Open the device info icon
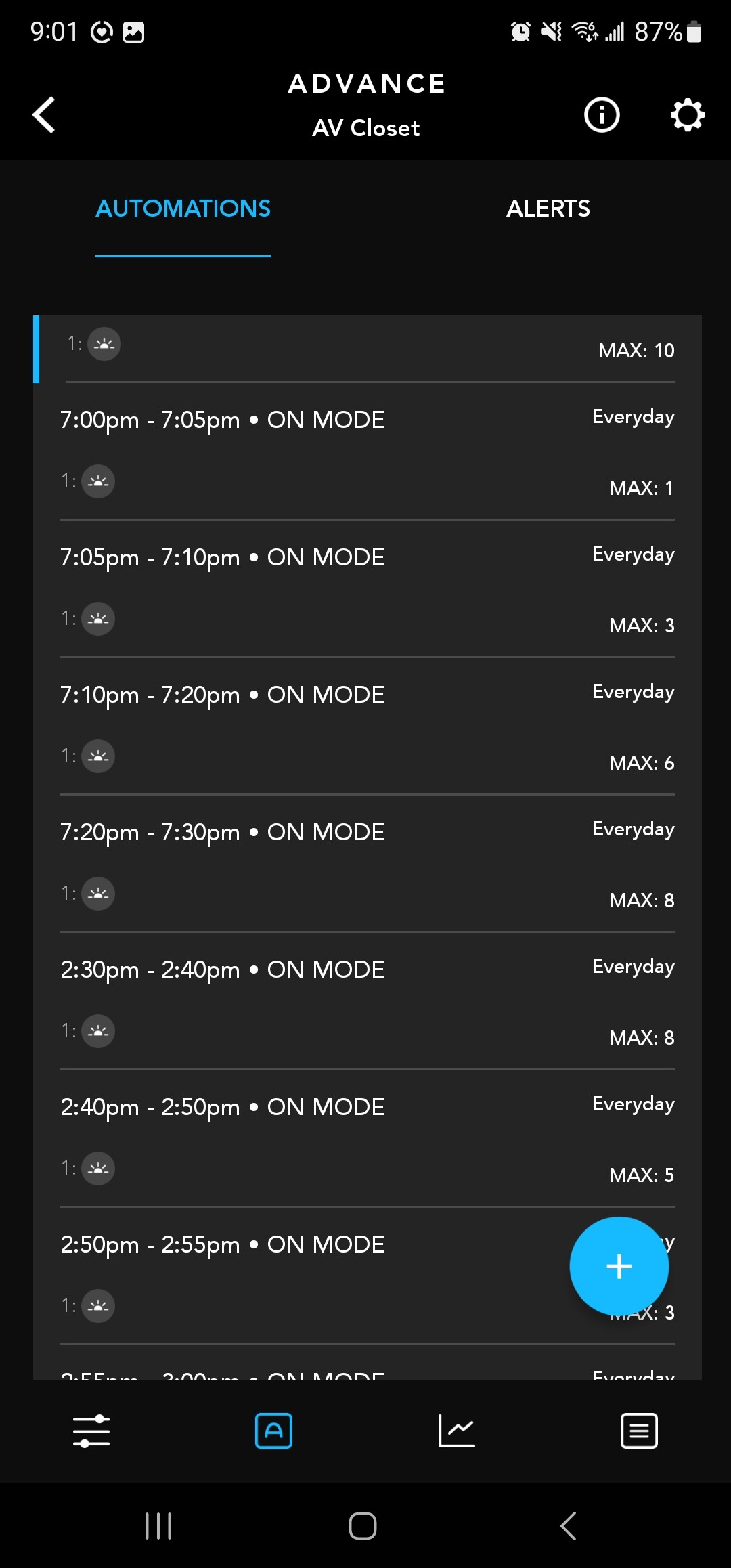Viewport: 731px width, 1568px height. coord(602,114)
